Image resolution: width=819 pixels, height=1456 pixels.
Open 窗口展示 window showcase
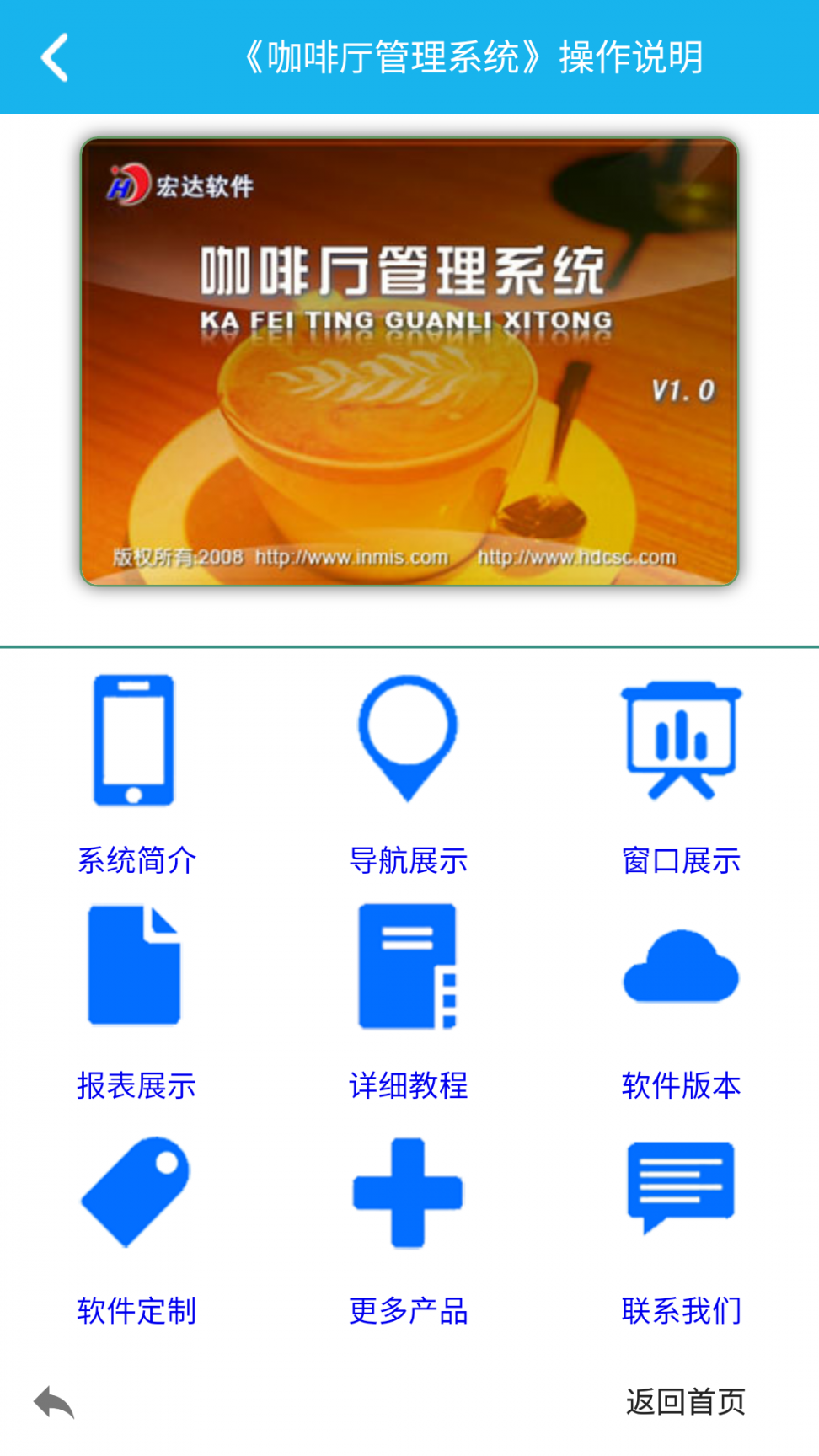(681, 775)
